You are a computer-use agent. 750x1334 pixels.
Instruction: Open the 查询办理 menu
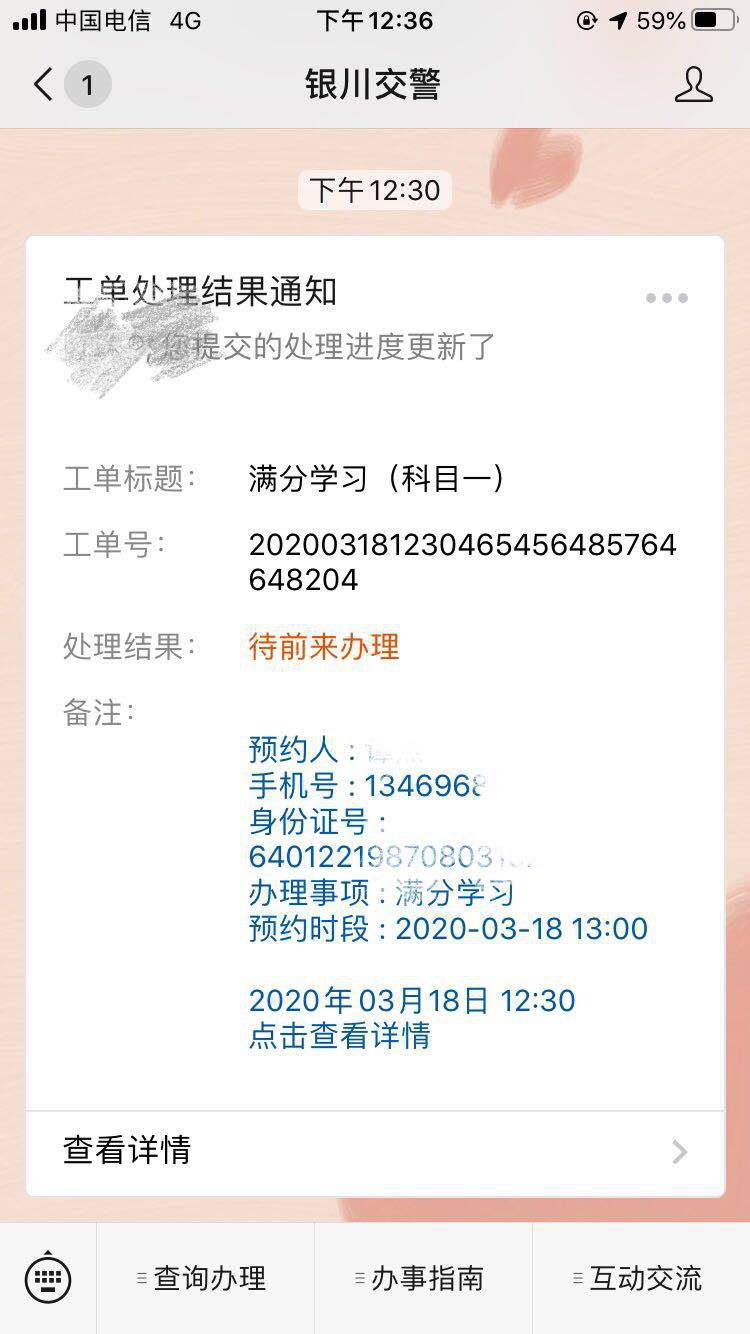coord(206,1278)
